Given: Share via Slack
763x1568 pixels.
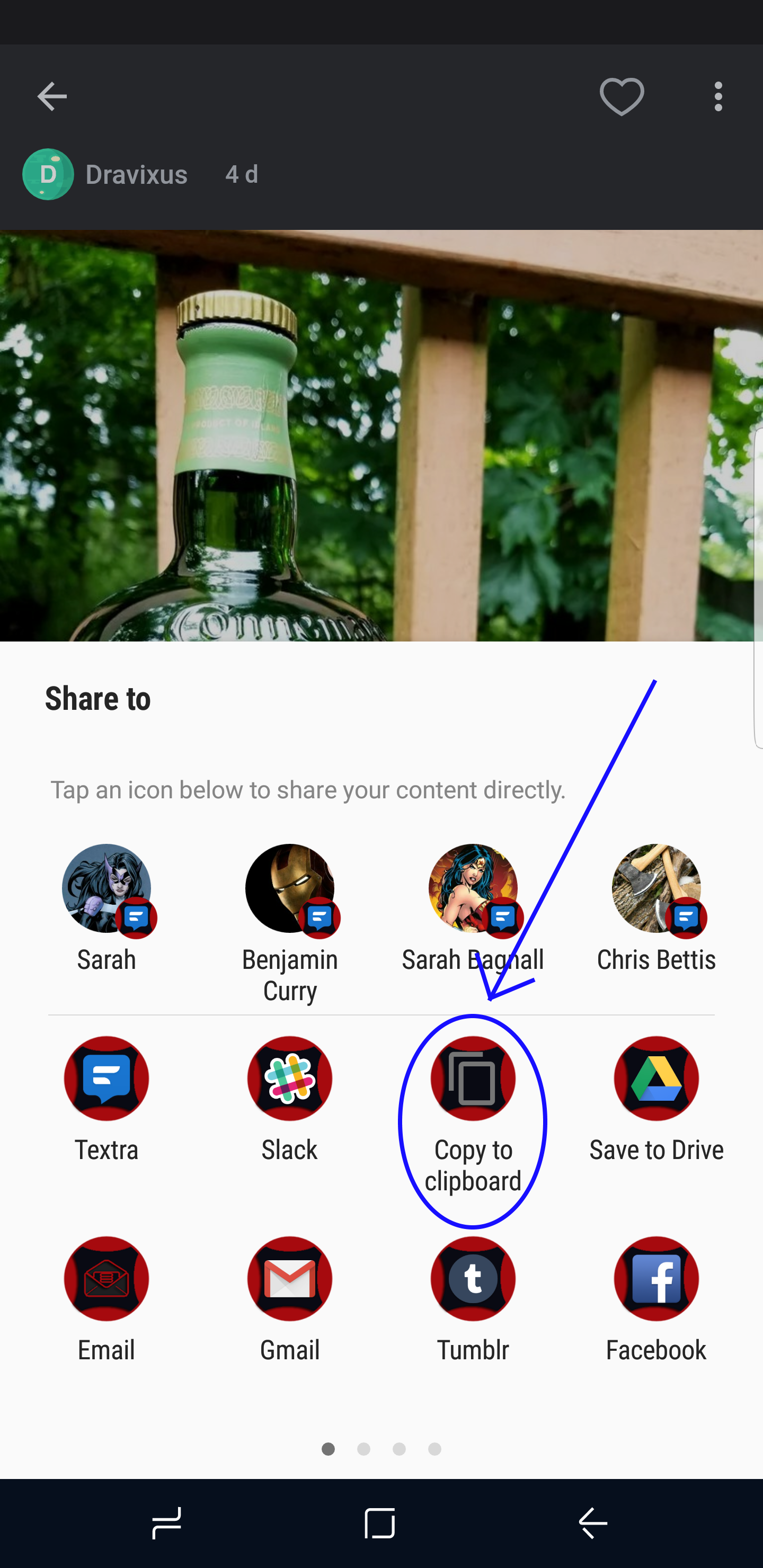Looking at the screenshot, I should (x=290, y=1079).
